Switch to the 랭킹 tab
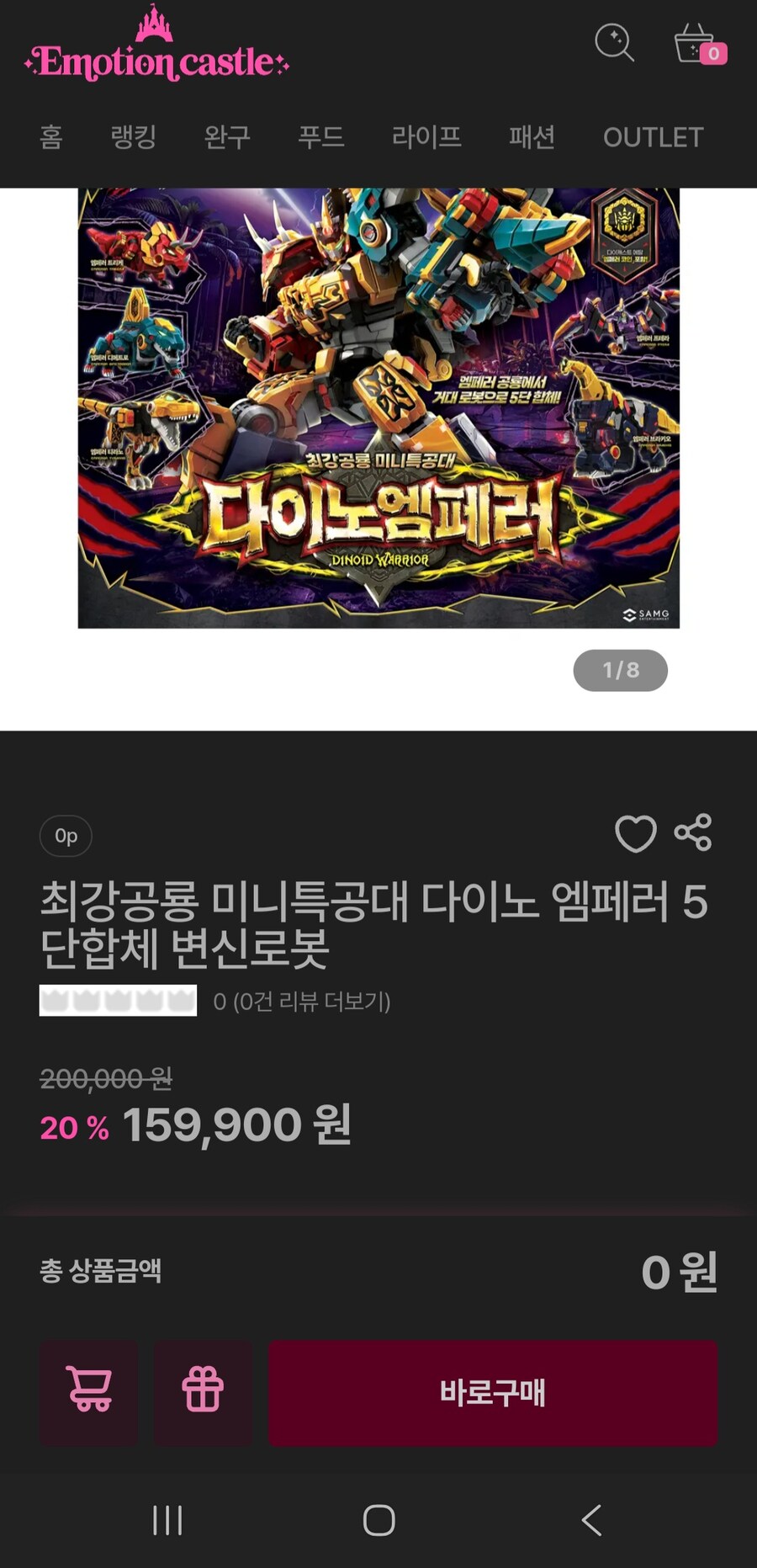 133,136
